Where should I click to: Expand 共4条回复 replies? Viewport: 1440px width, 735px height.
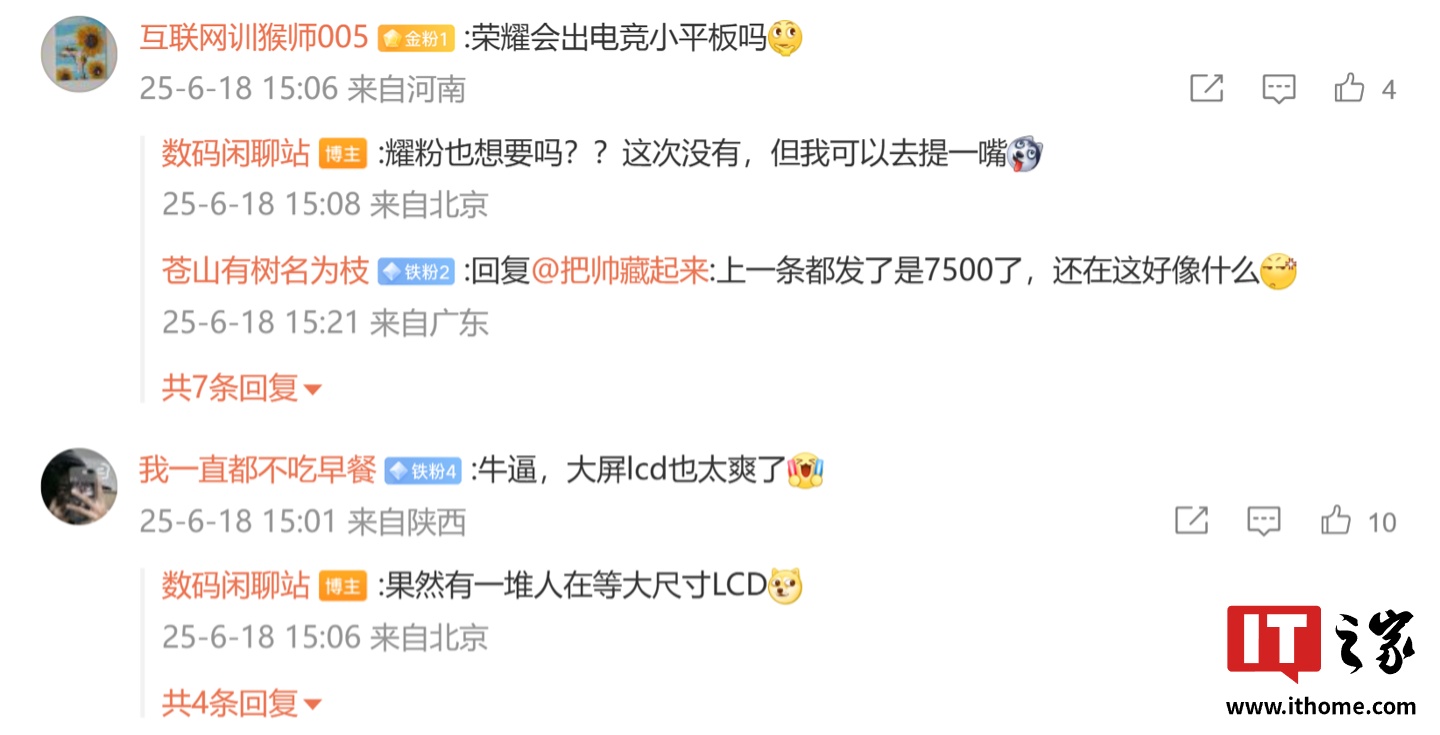pyautogui.click(x=241, y=703)
